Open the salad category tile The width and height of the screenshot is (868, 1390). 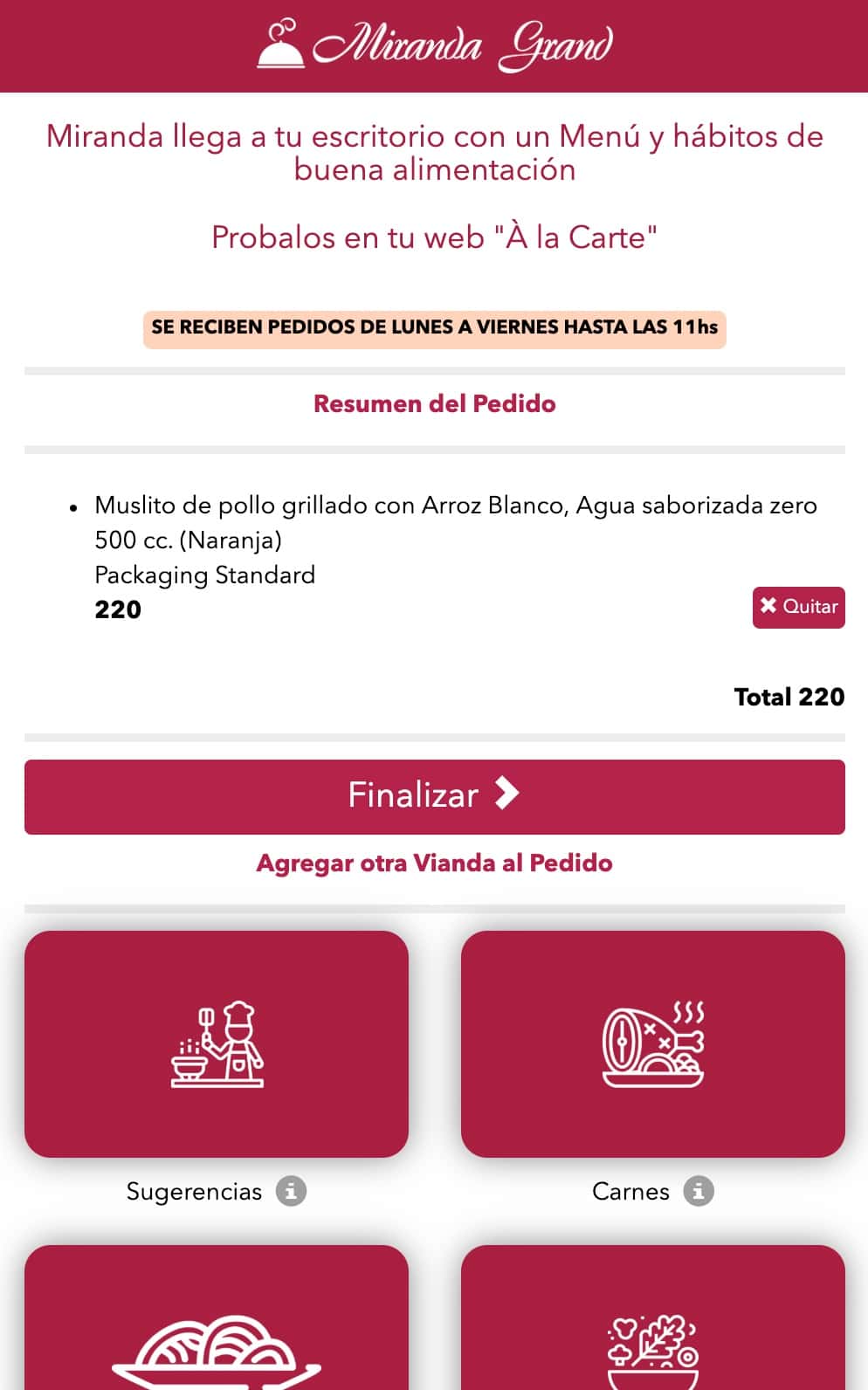[653, 1318]
